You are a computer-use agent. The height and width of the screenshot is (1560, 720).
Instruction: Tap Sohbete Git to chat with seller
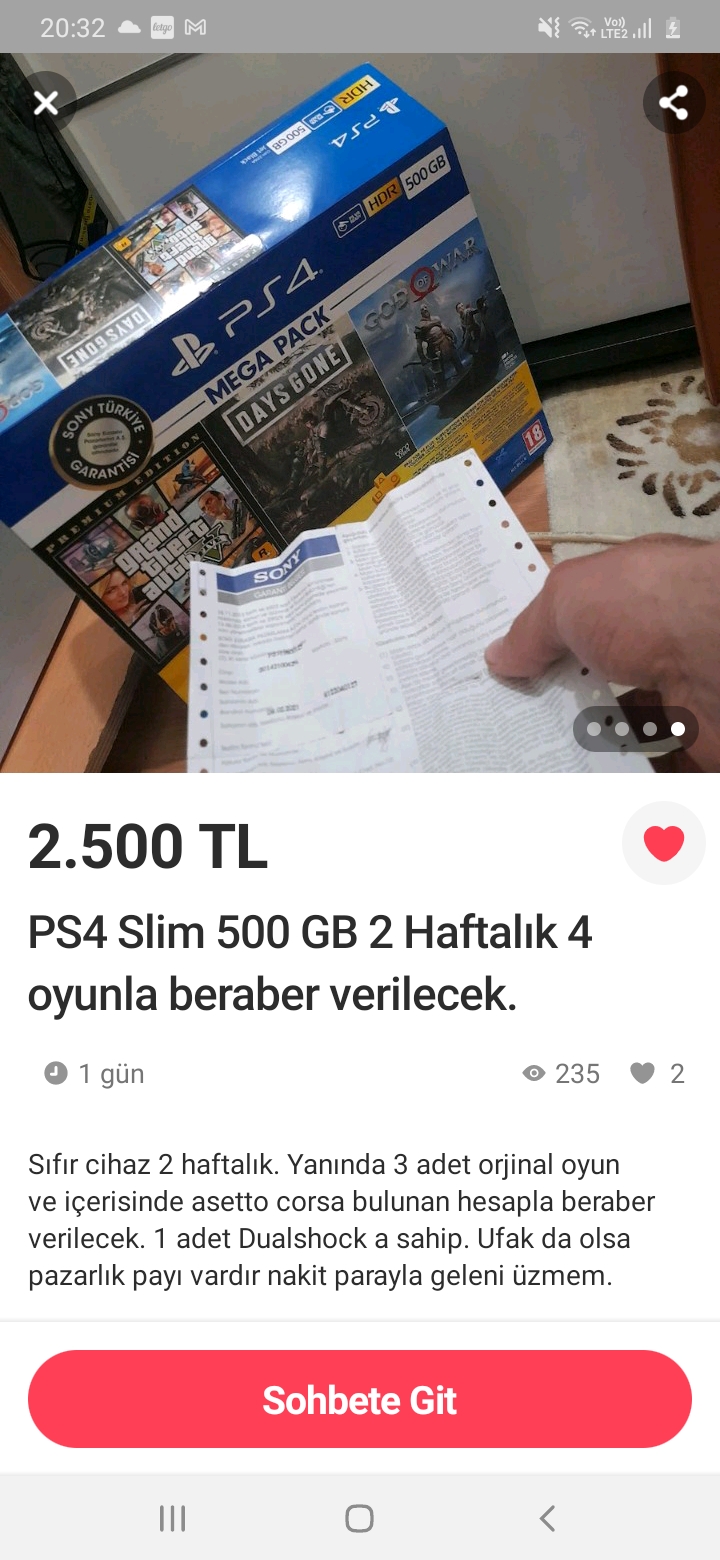[x=360, y=1399]
